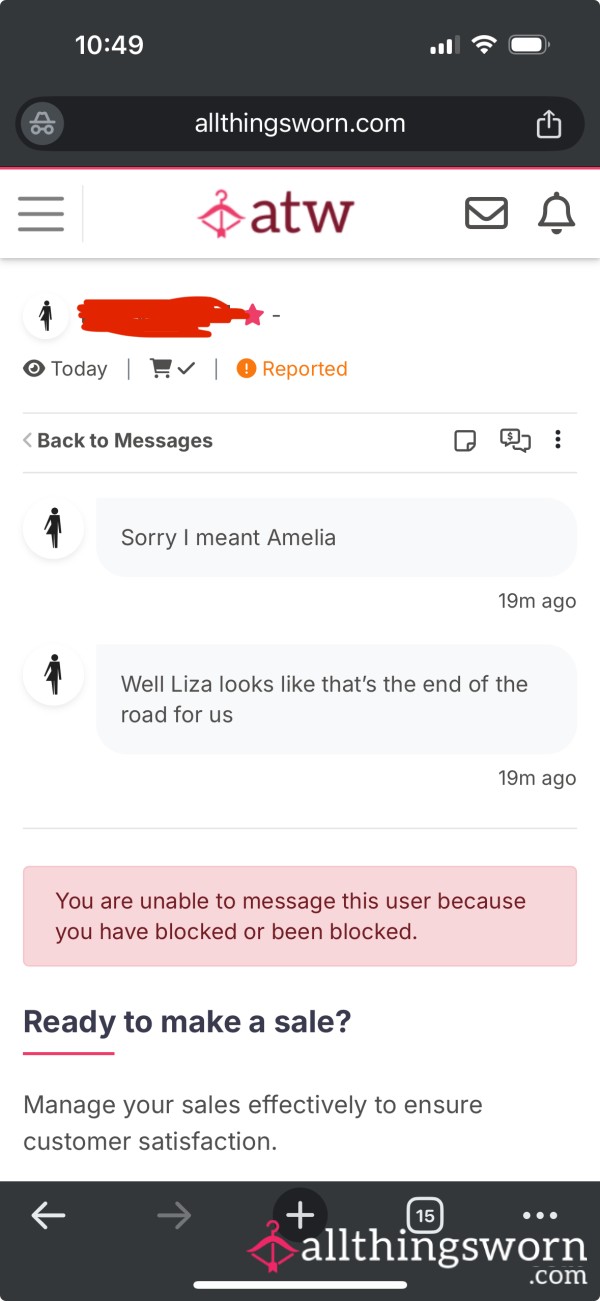Screen dimensions: 600x1301
Task: View the 15 open tabs
Action: [x=426, y=1216]
